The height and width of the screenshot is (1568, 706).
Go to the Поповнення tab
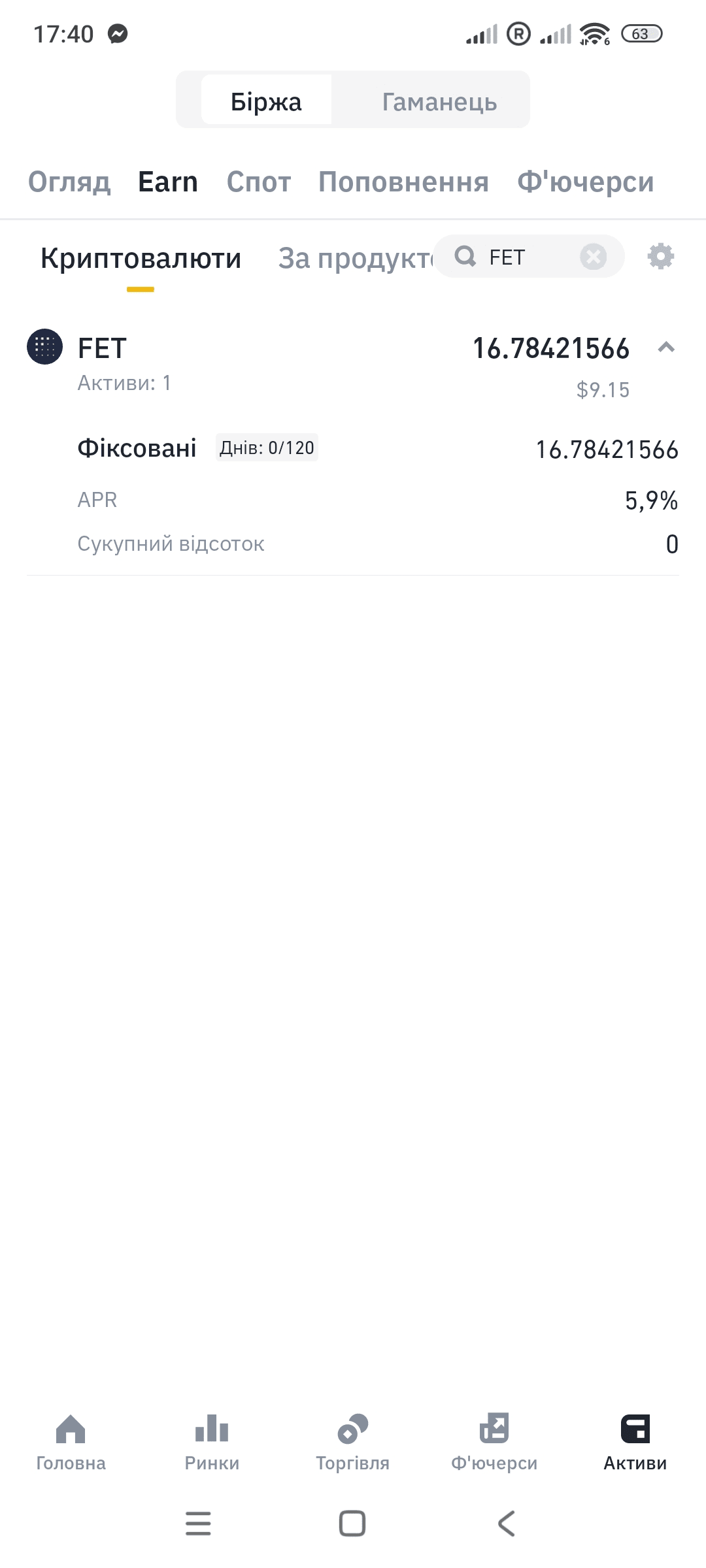[403, 182]
